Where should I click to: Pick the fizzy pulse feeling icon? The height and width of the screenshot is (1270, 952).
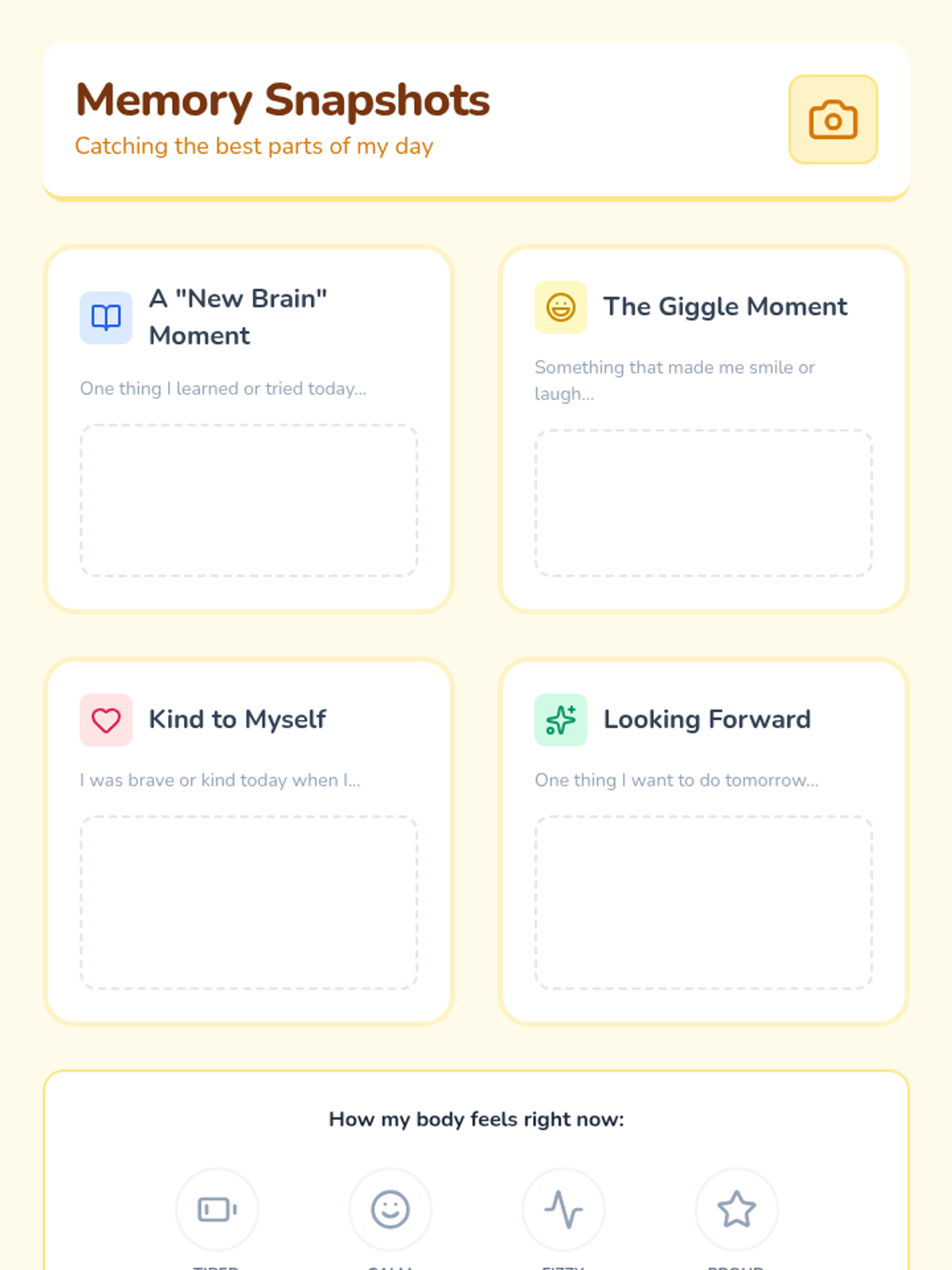[x=563, y=1209]
